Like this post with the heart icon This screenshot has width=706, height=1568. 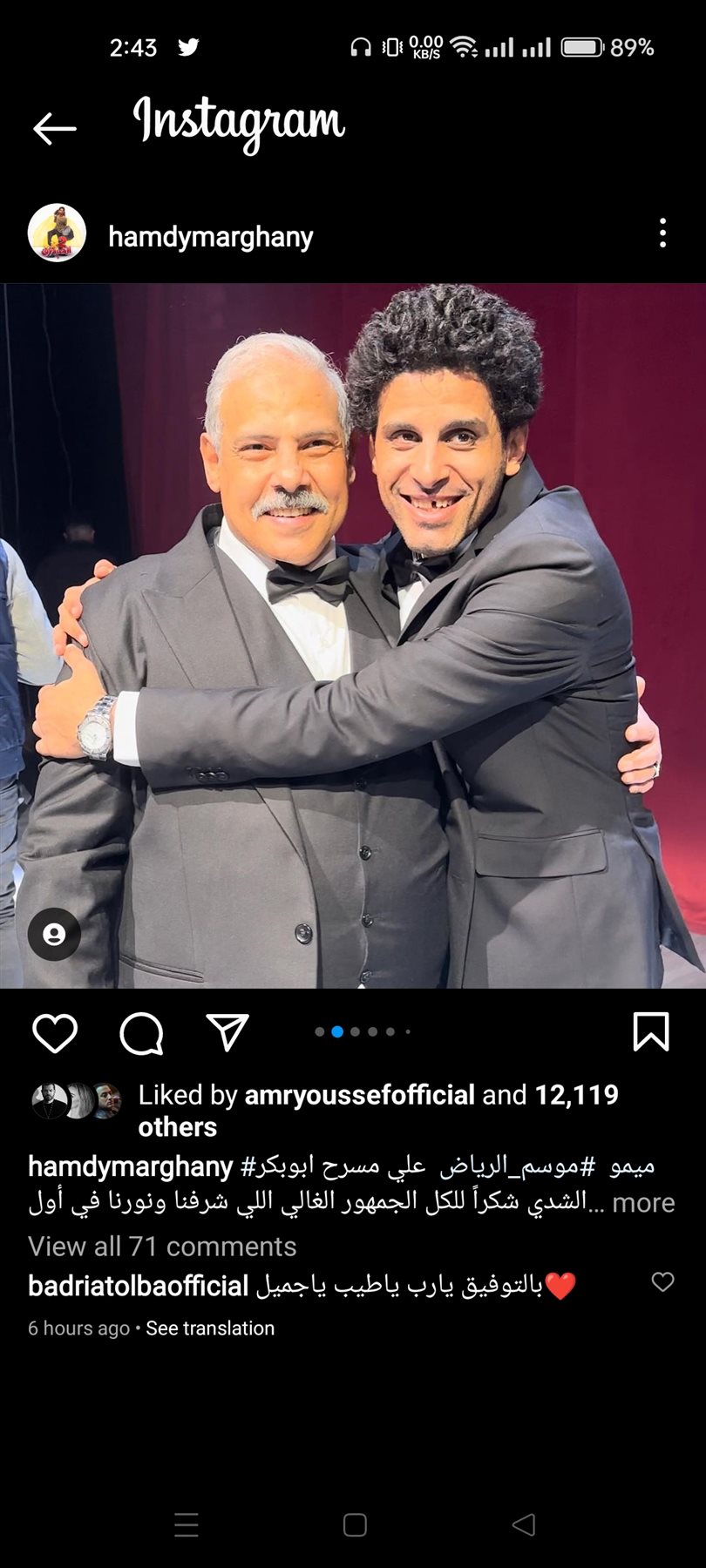pyautogui.click(x=55, y=1033)
